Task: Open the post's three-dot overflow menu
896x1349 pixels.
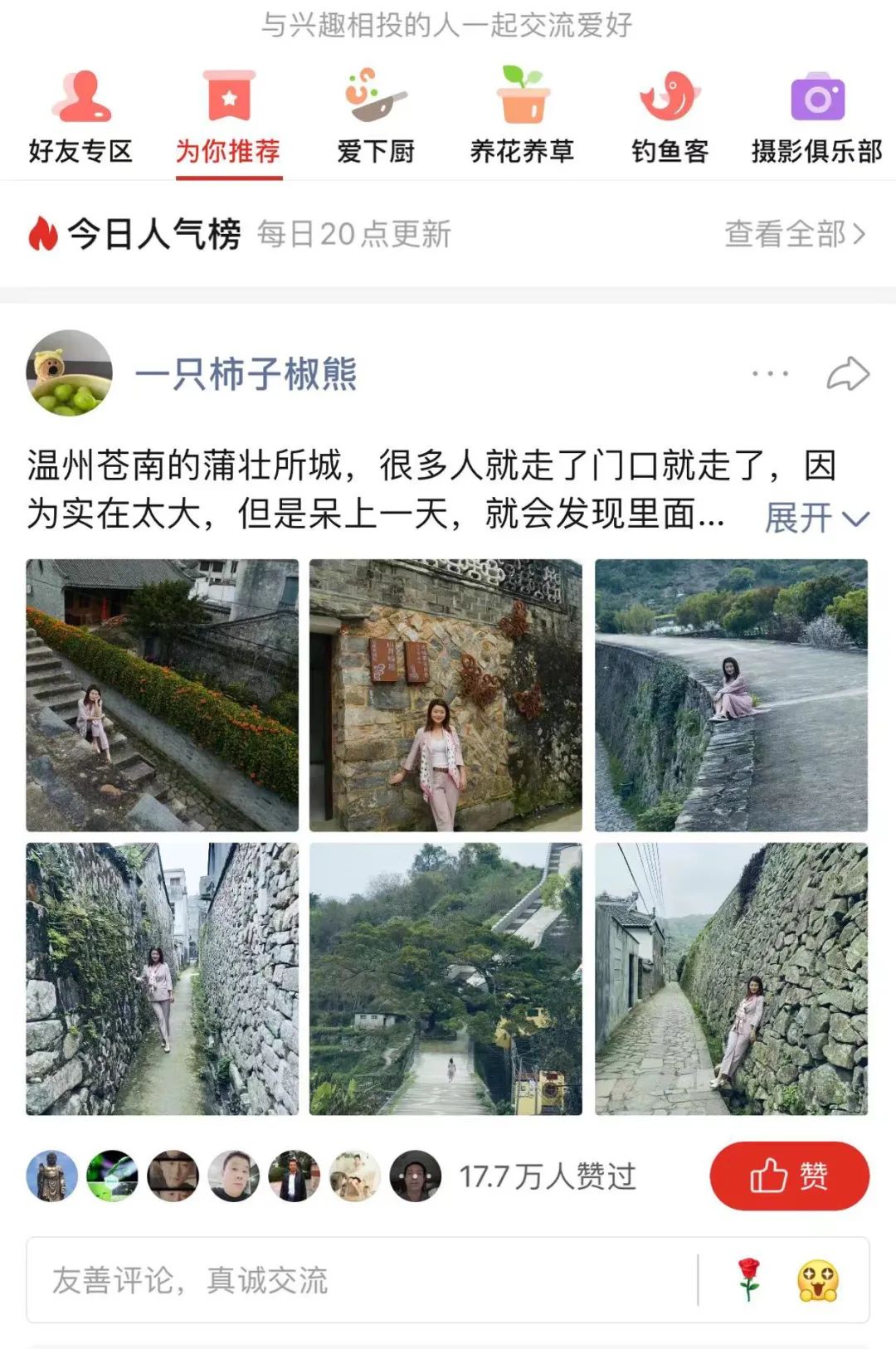Action: [x=769, y=374]
